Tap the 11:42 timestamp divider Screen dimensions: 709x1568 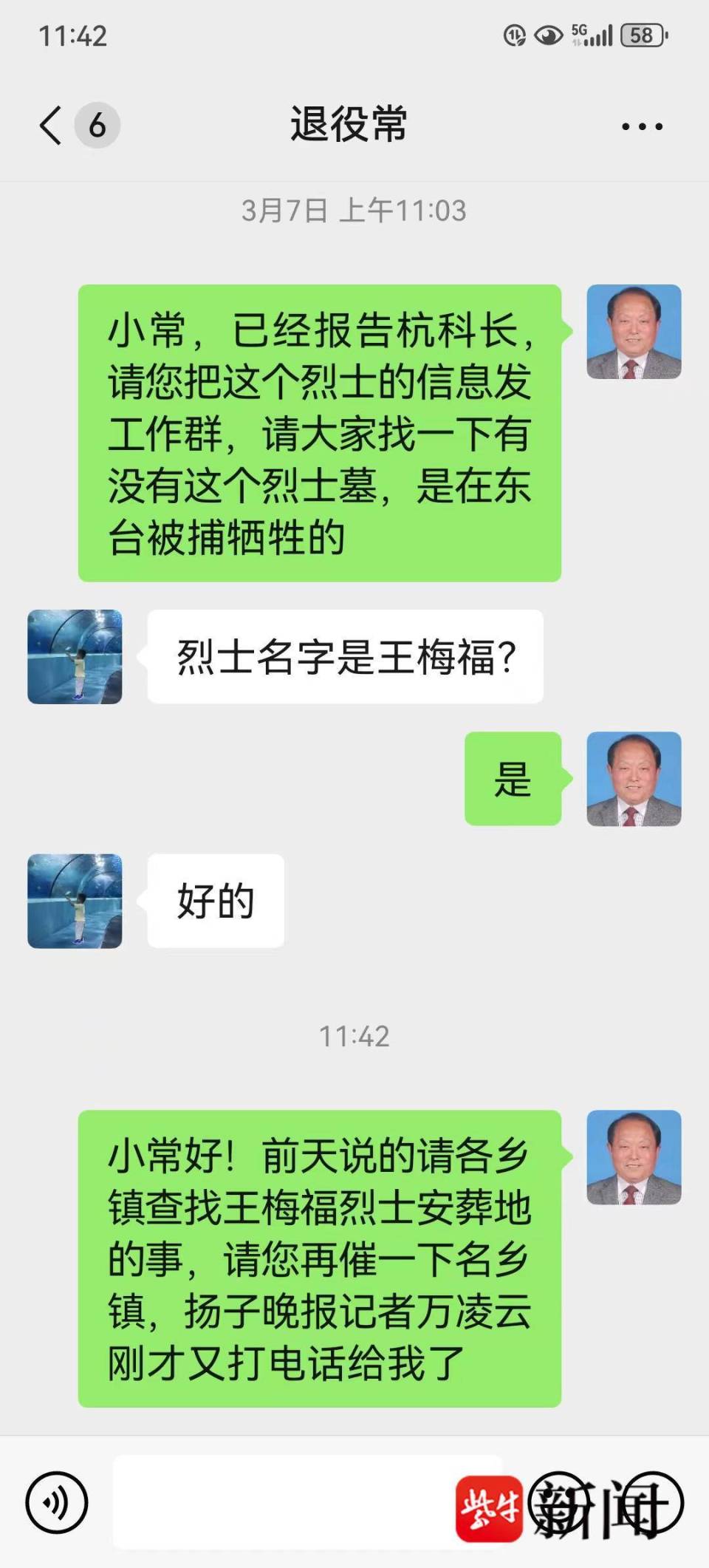point(353,1037)
